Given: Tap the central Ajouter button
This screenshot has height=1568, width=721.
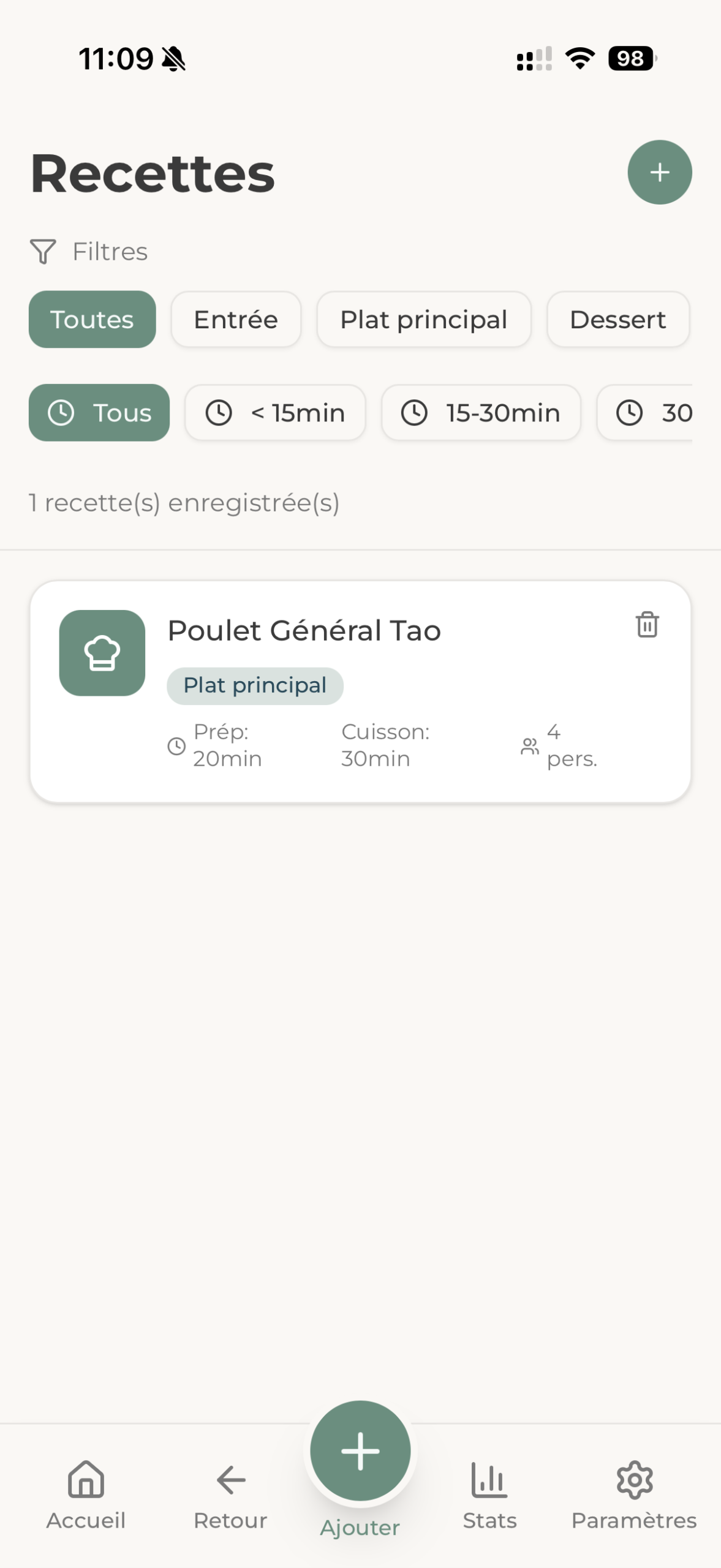Looking at the screenshot, I should [x=360, y=1452].
